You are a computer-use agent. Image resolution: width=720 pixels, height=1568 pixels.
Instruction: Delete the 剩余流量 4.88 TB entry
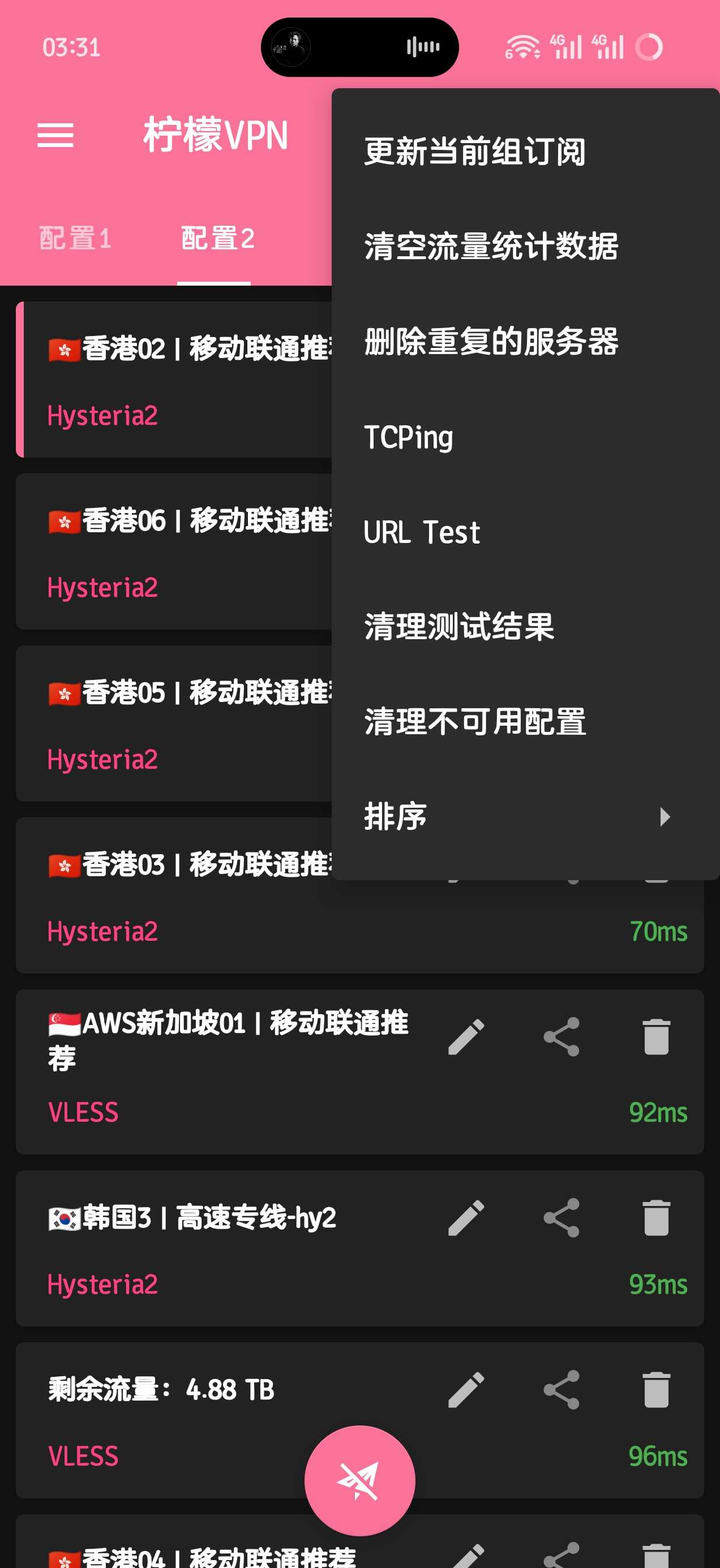point(656,1390)
